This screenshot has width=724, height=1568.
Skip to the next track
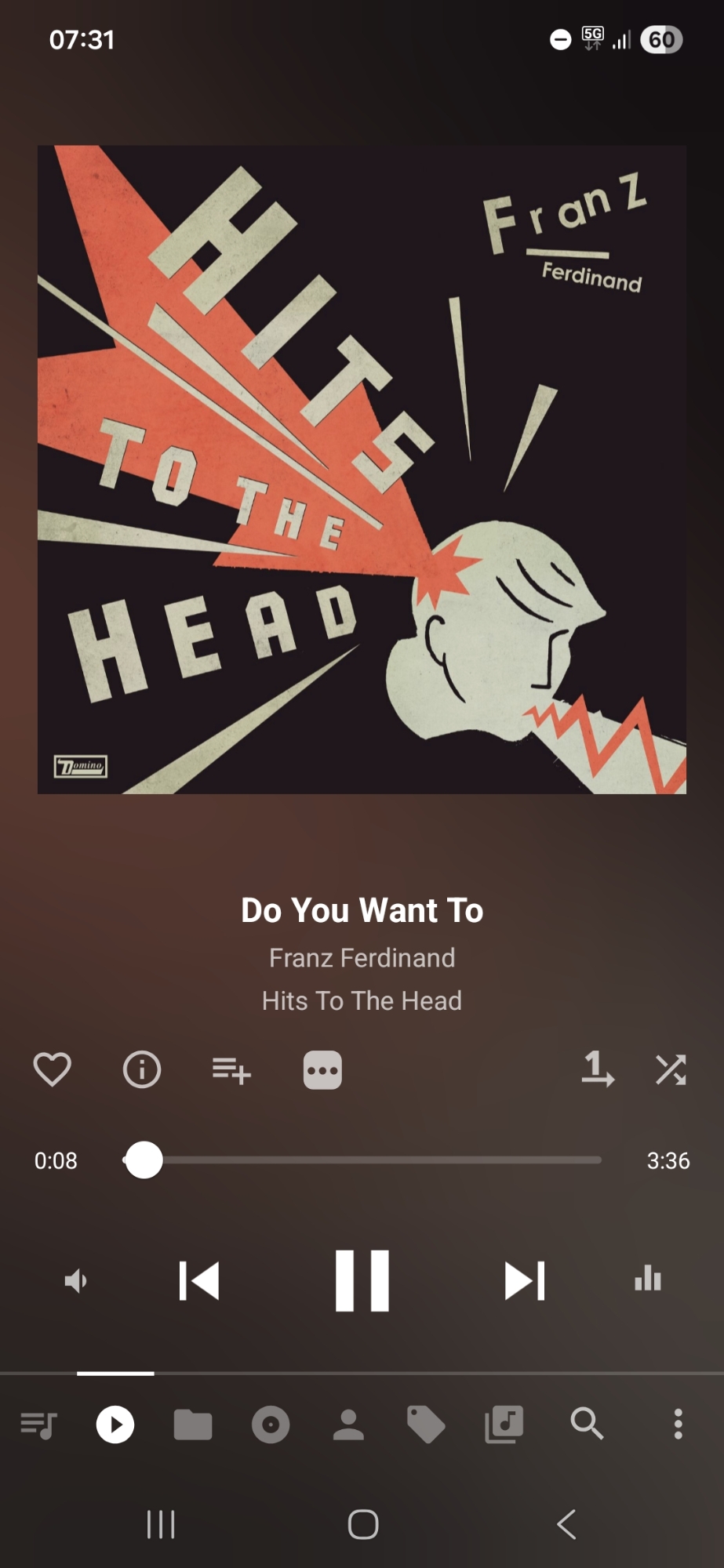pyautogui.click(x=524, y=1281)
